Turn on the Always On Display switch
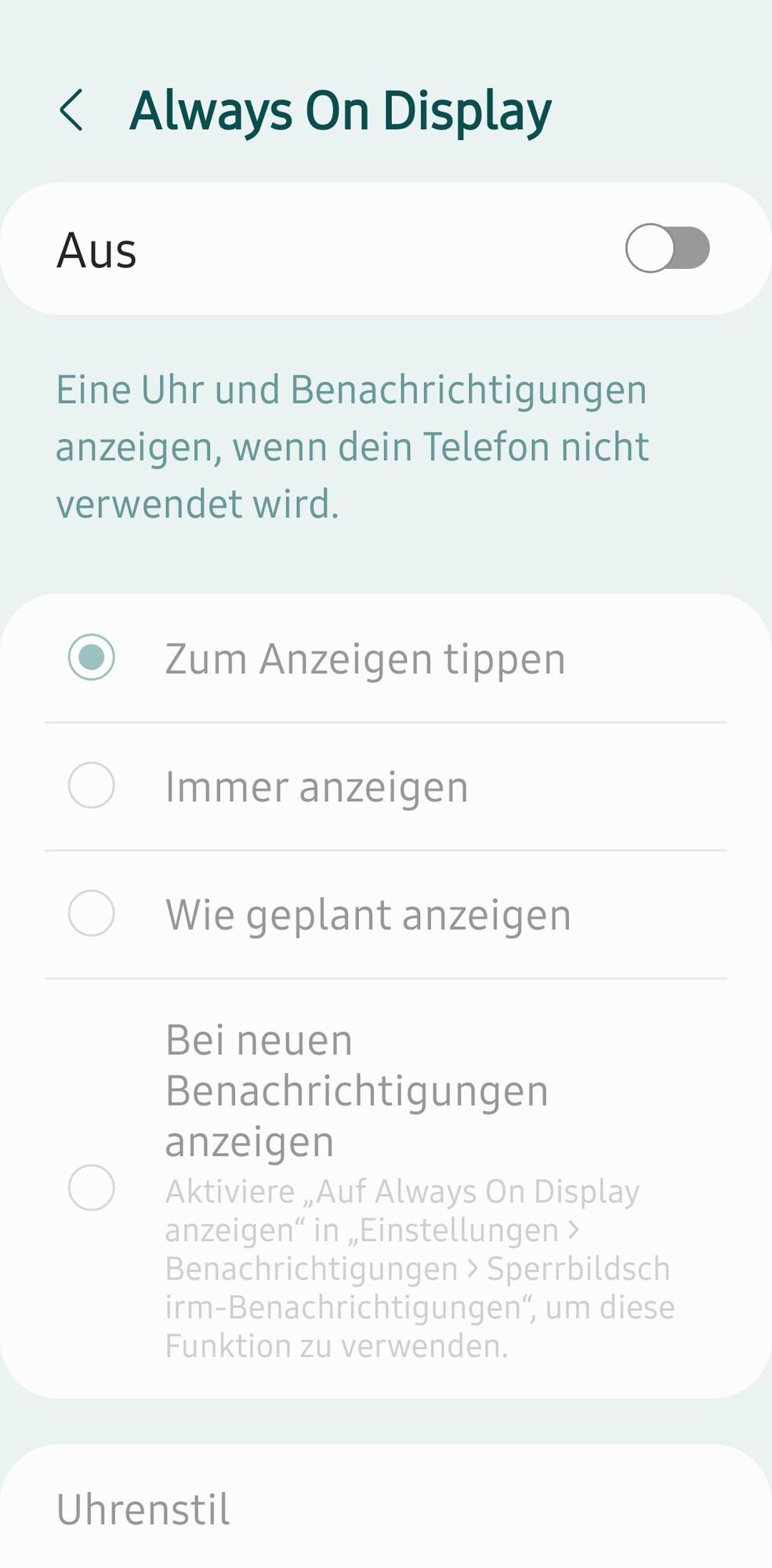Screen dimensions: 772x1568 667,249
